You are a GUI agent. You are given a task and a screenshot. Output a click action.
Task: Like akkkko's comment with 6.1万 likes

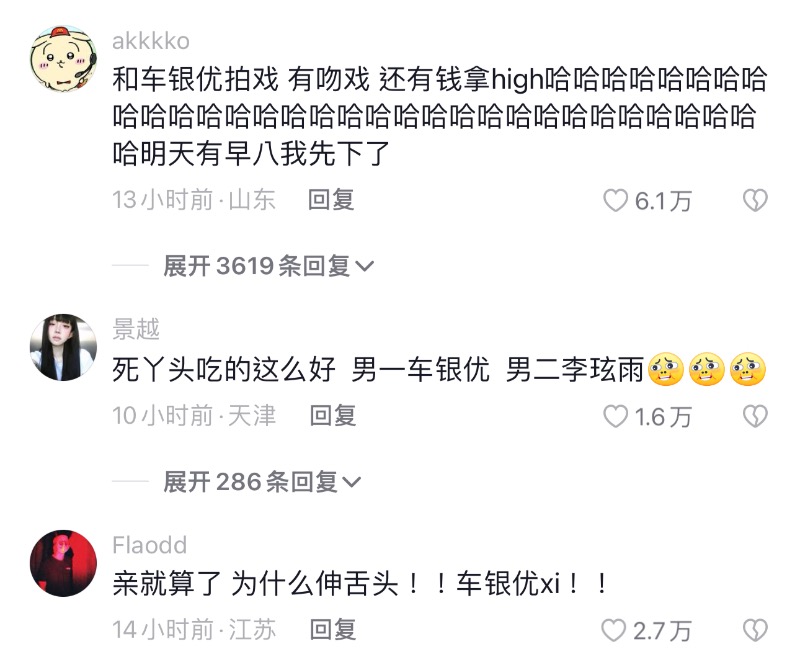(615, 201)
